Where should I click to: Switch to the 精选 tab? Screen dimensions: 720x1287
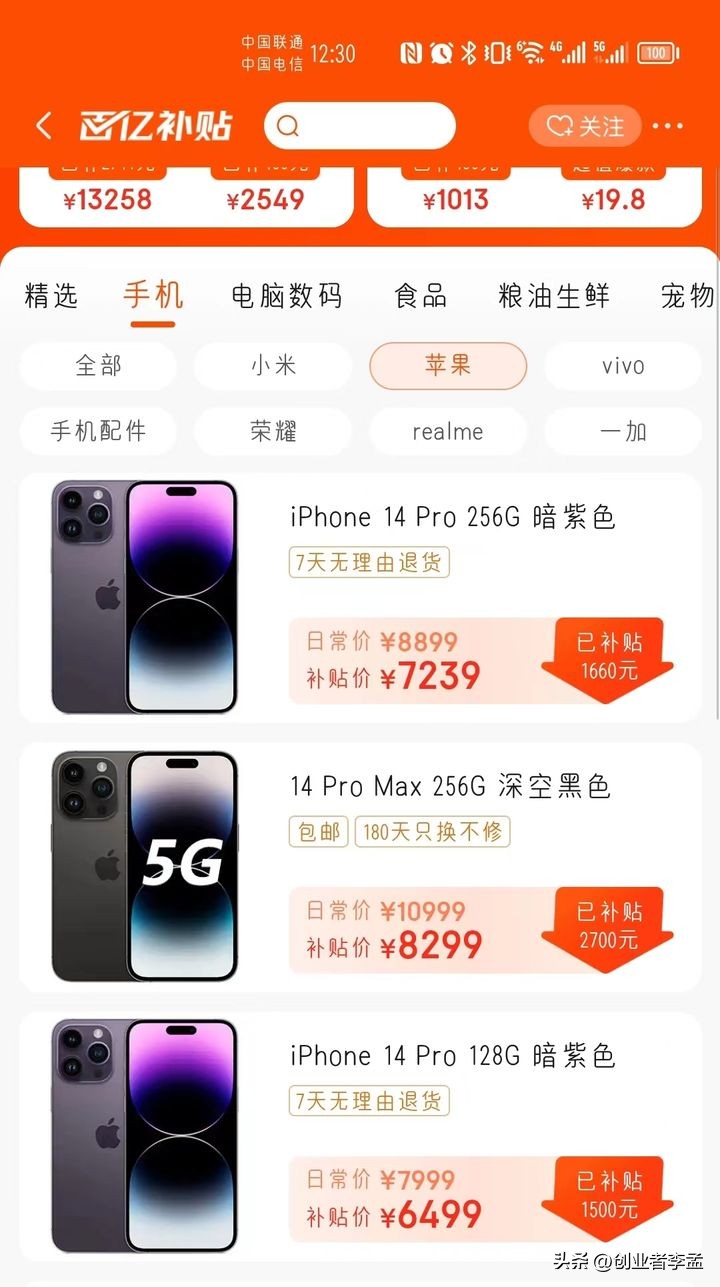point(53,296)
